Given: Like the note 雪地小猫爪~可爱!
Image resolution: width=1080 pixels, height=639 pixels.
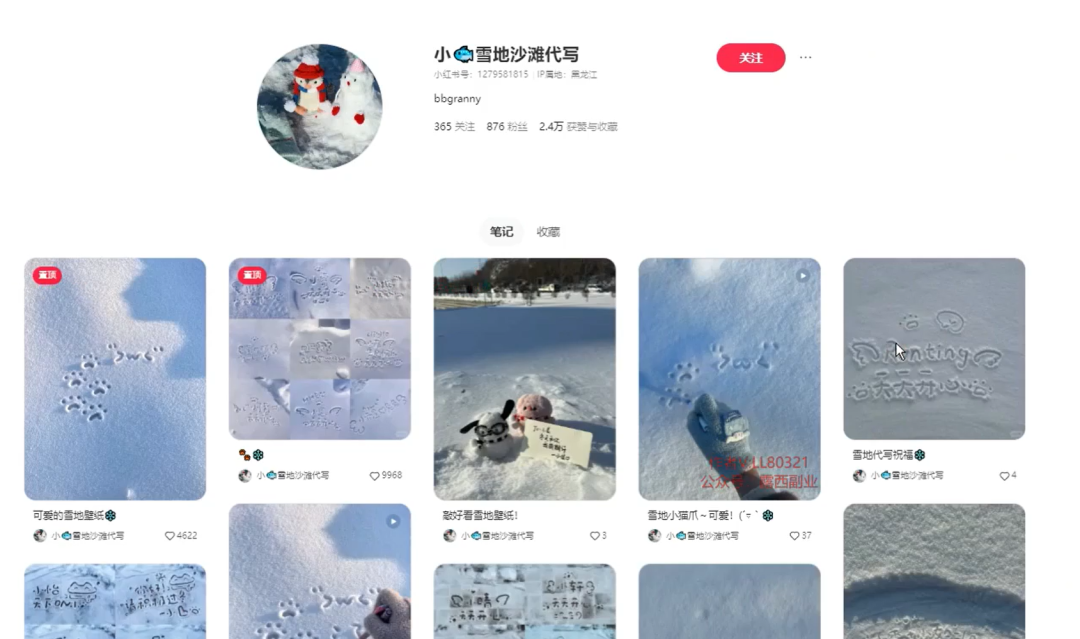Looking at the screenshot, I should coord(795,536).
